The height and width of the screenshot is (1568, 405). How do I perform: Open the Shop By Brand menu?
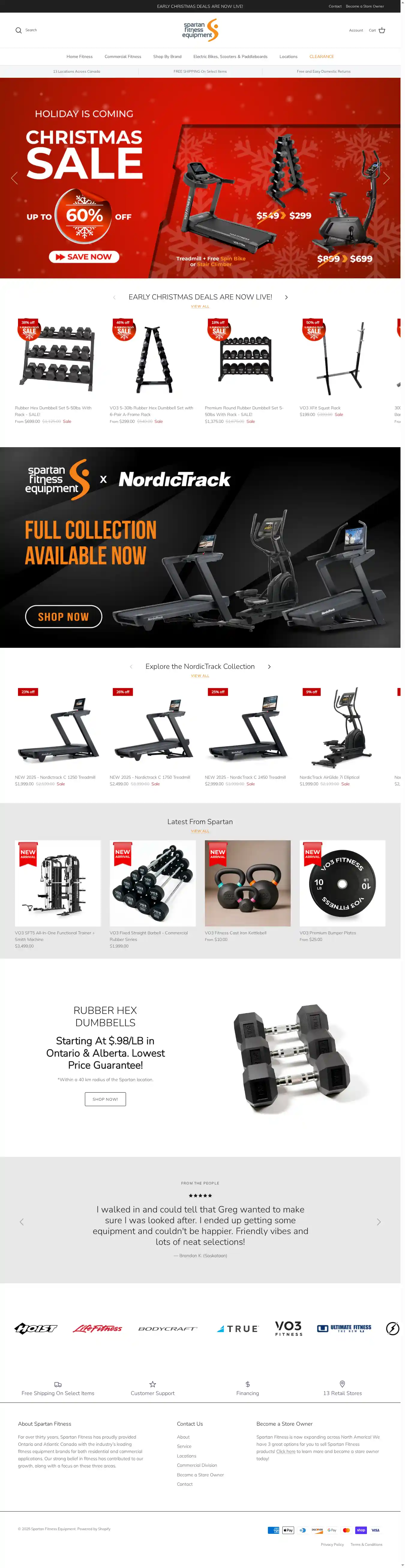coord(167,56)
